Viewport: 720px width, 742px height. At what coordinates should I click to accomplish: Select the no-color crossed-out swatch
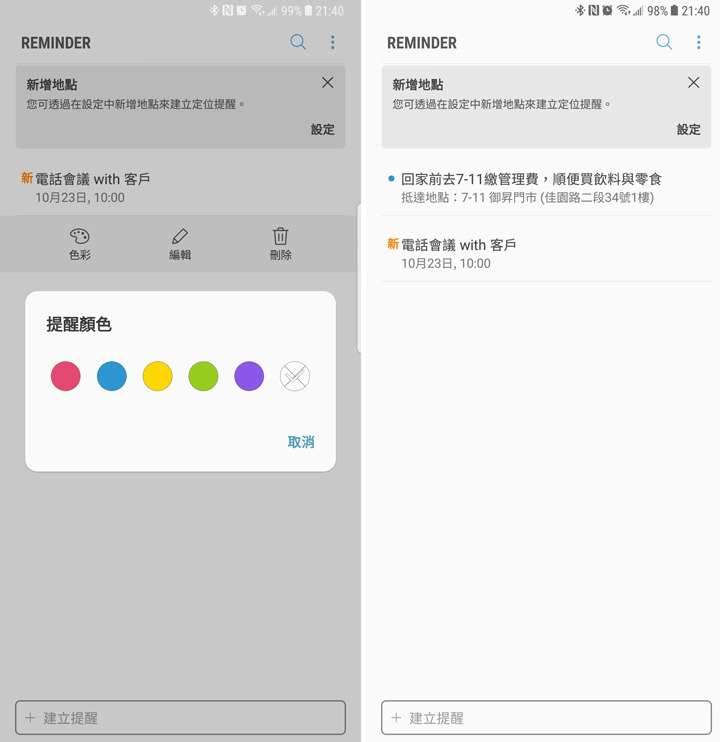[294, 376]
